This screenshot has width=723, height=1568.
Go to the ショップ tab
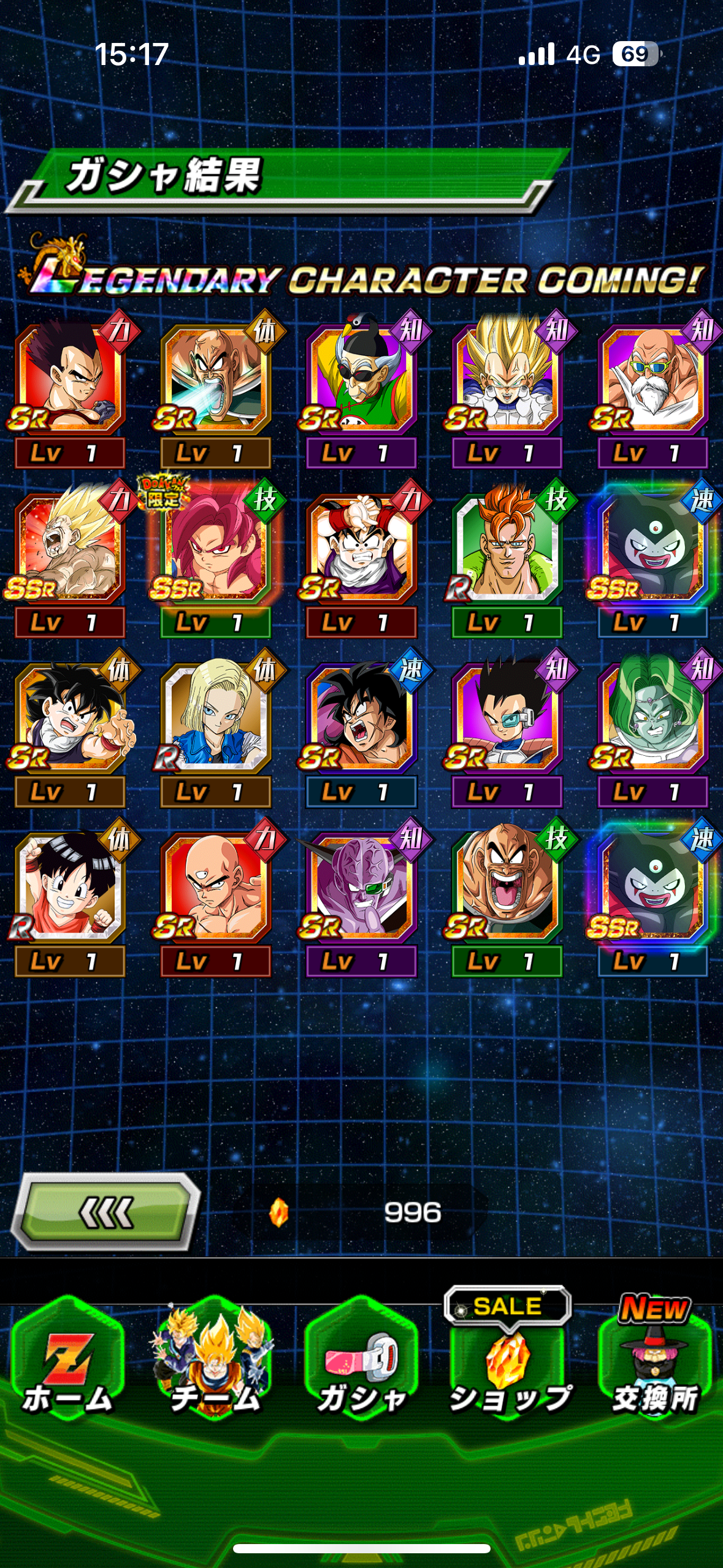click(508, 1362)
